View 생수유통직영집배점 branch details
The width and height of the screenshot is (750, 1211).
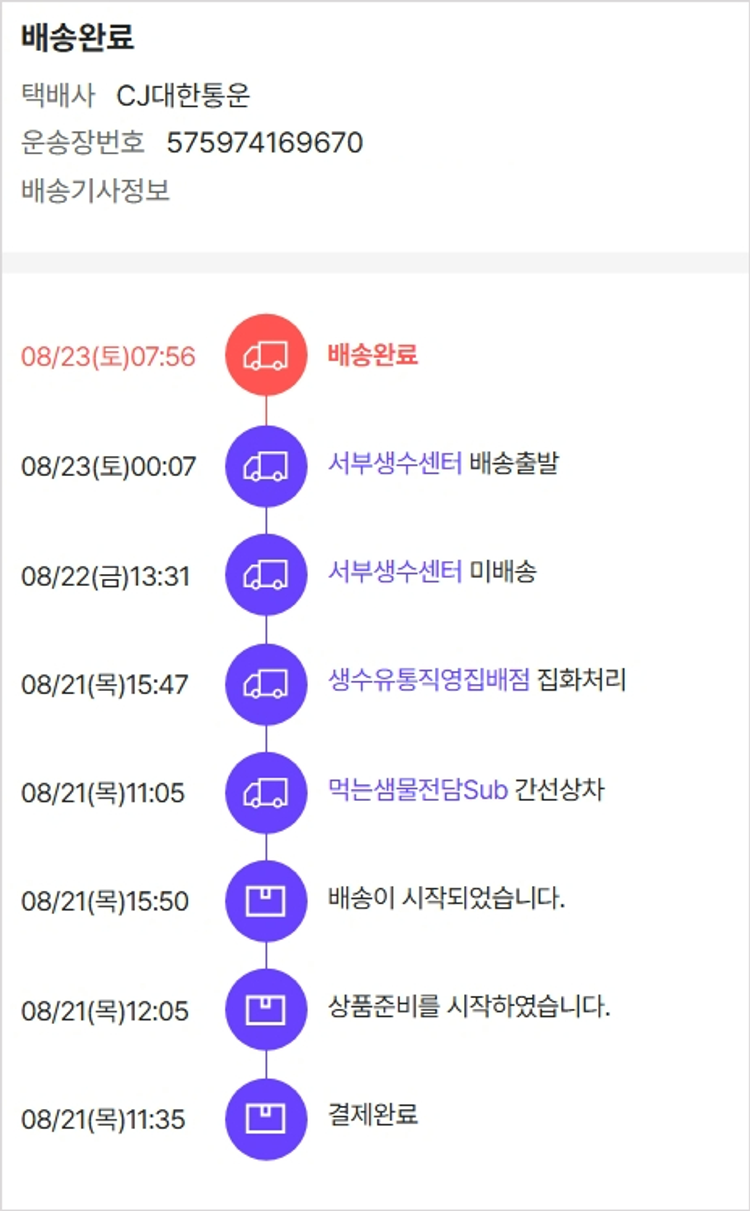[428, 681]
